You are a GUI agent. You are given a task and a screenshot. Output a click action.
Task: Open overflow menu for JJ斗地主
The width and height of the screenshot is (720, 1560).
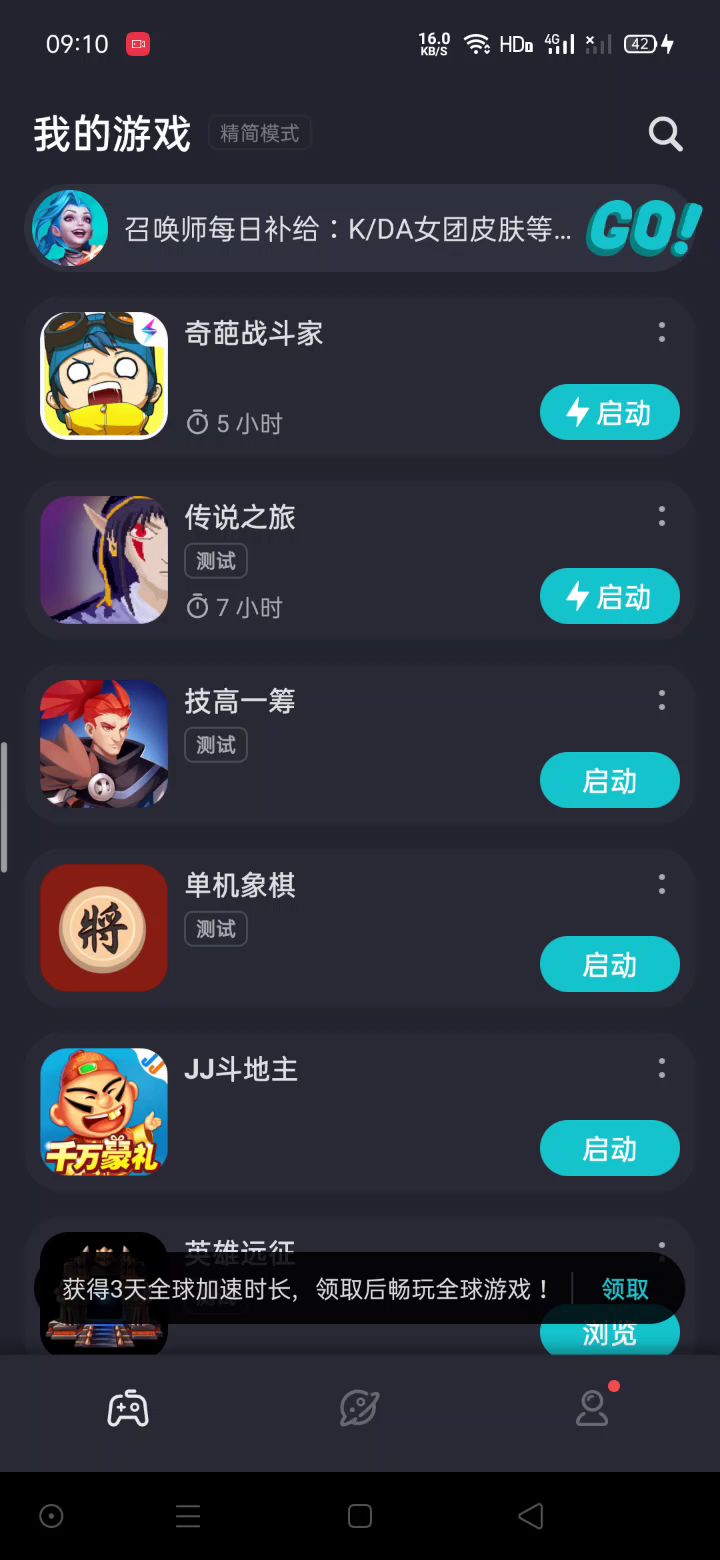click(661, 1069)
